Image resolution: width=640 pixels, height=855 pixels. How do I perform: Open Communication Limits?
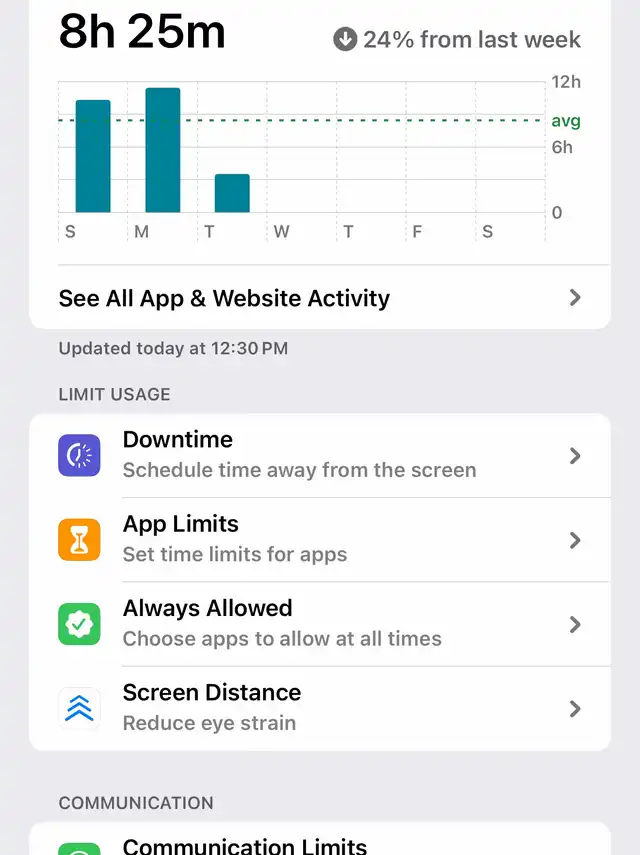319,843
